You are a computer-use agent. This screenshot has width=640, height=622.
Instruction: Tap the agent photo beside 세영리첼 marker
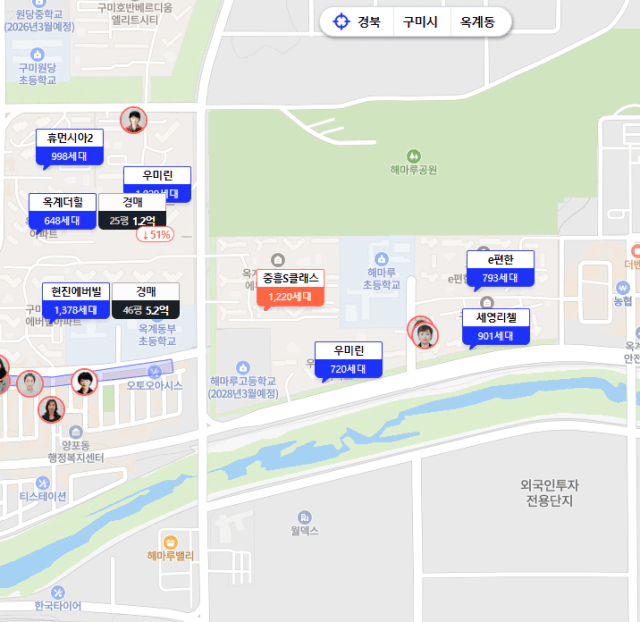(x=425, y=334)
